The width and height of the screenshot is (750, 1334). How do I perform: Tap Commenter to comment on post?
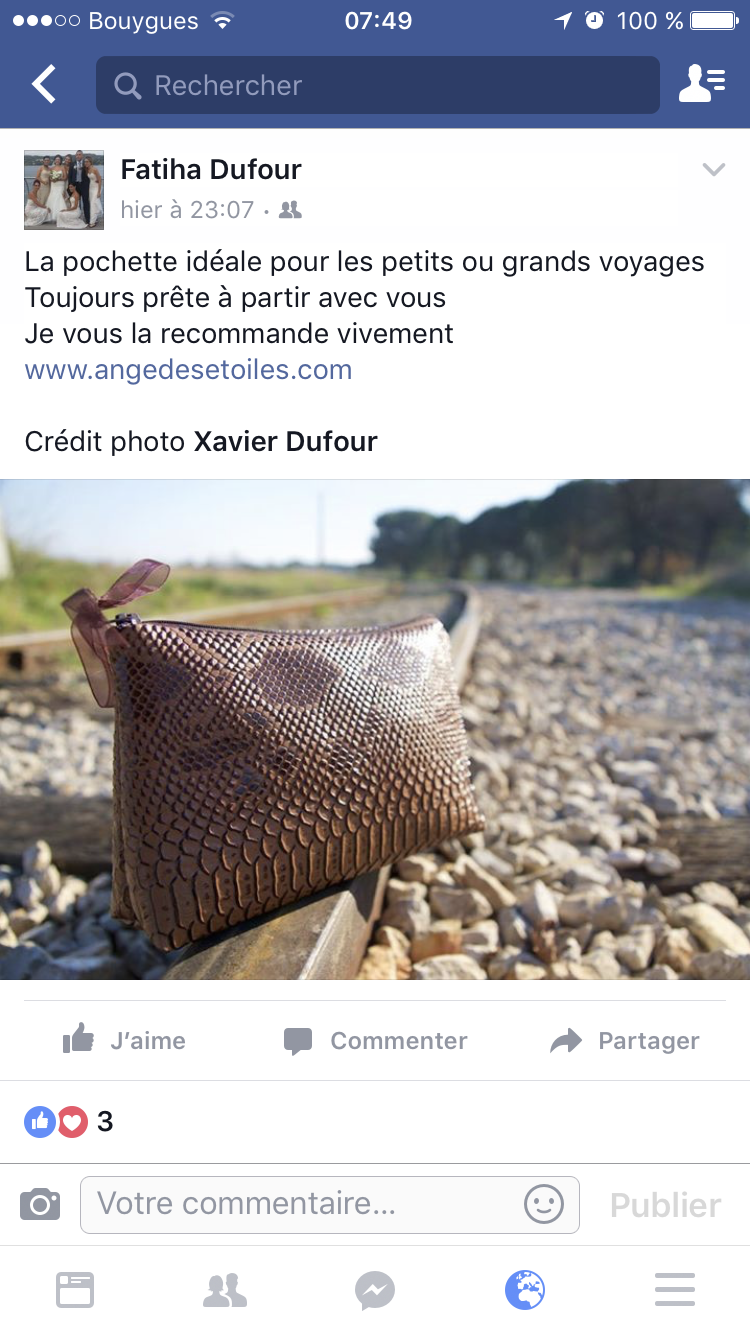pos(376,1041)
